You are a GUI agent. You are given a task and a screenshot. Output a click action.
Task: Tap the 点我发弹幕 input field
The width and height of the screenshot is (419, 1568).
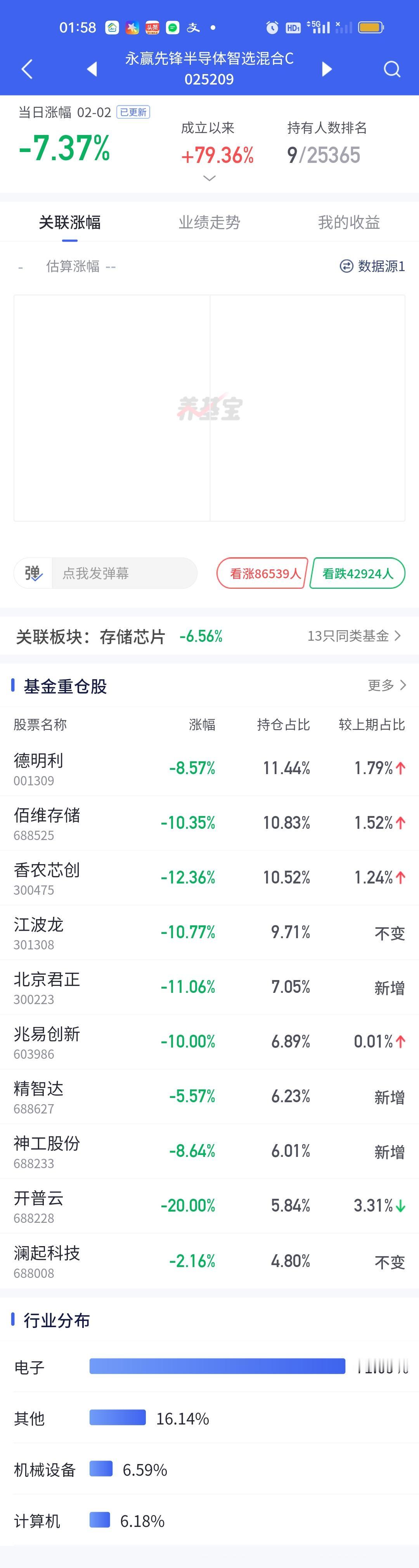coord(124,573)
